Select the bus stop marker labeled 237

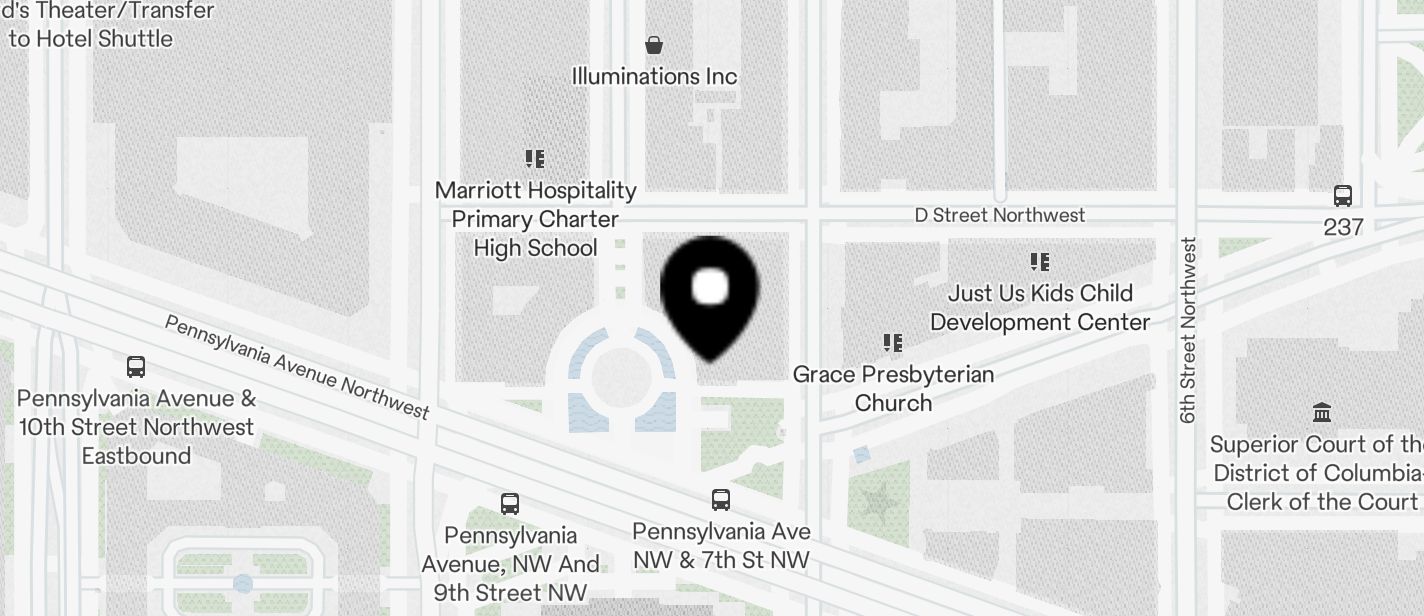tap(1343, 196)
